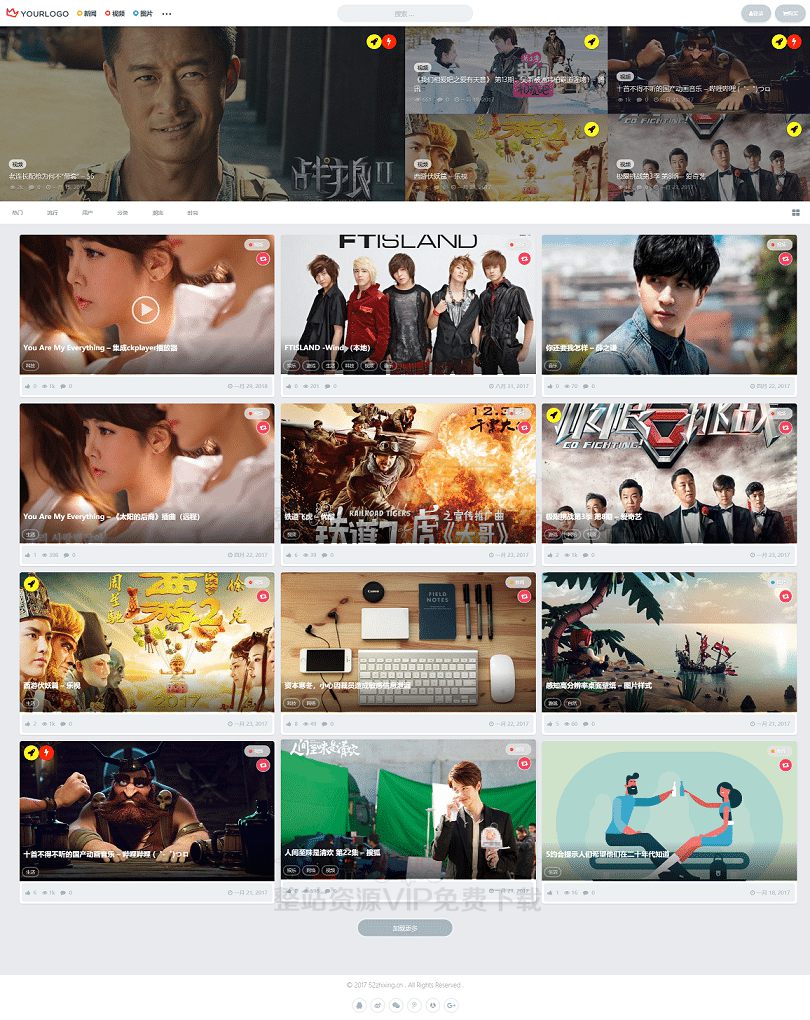Toggle the grid layout view icon
The width and height of the screenshot is (810, 1020).
coord(795,213)
